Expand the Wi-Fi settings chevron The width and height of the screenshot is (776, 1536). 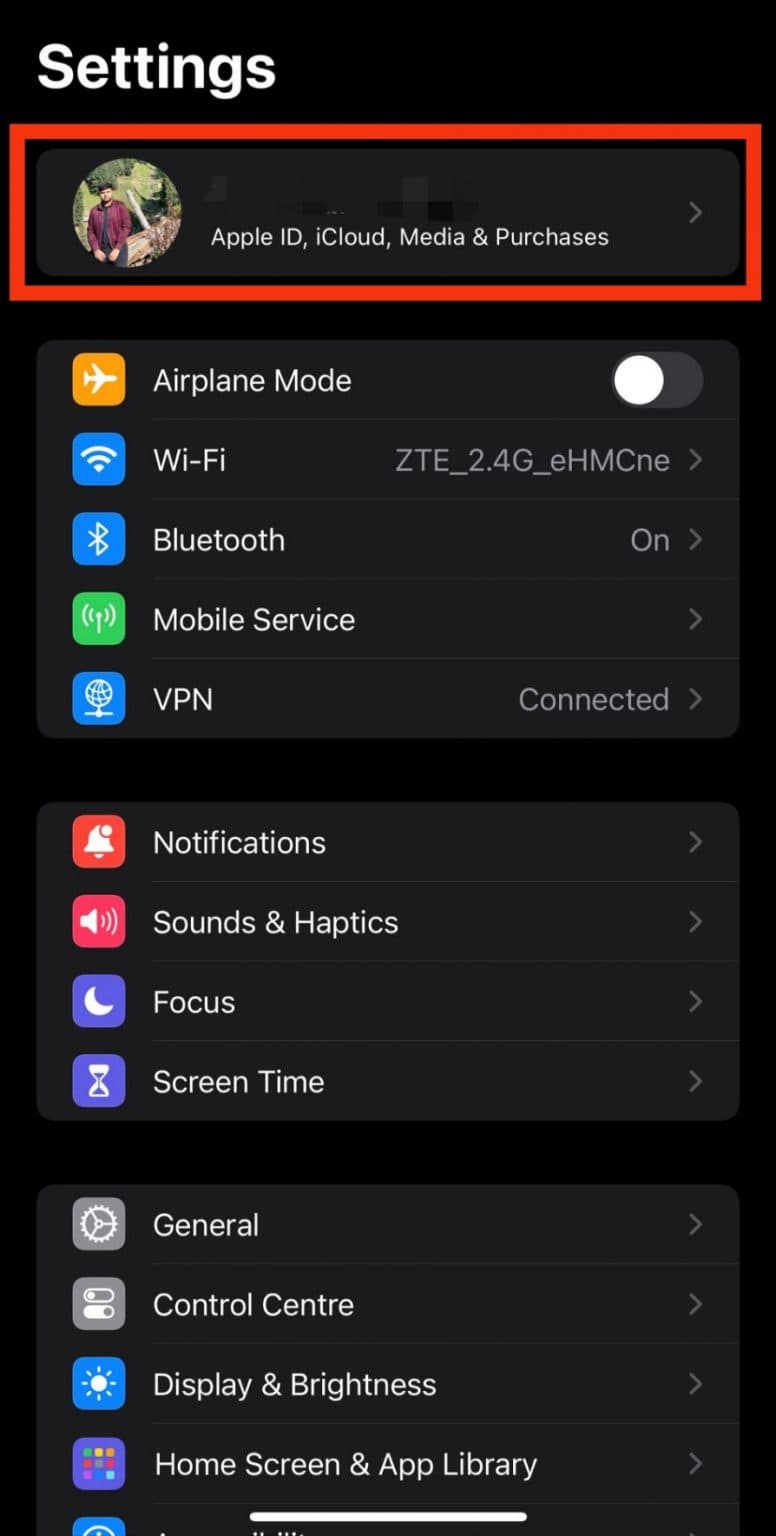696,460
